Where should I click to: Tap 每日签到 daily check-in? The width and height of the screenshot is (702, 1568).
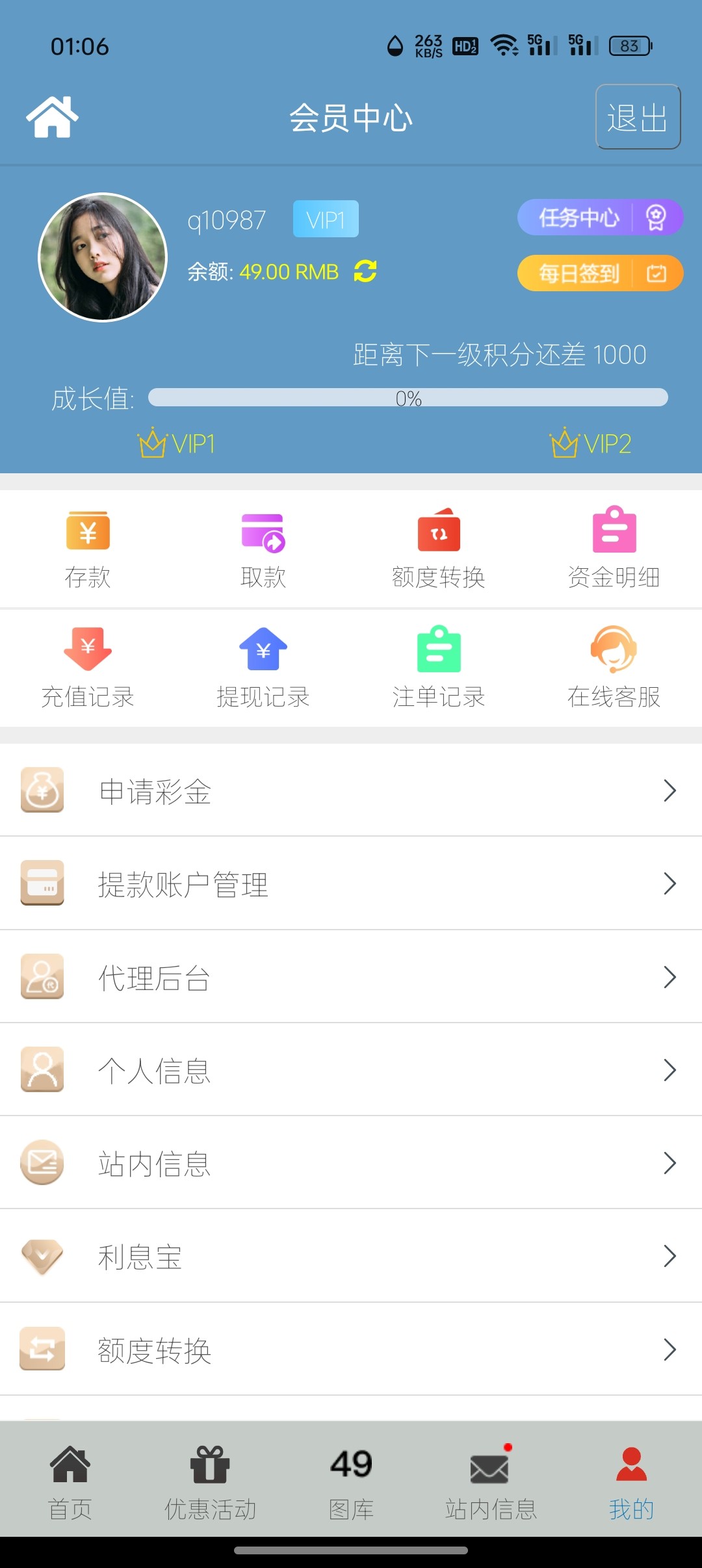click(x=599, y=273)
